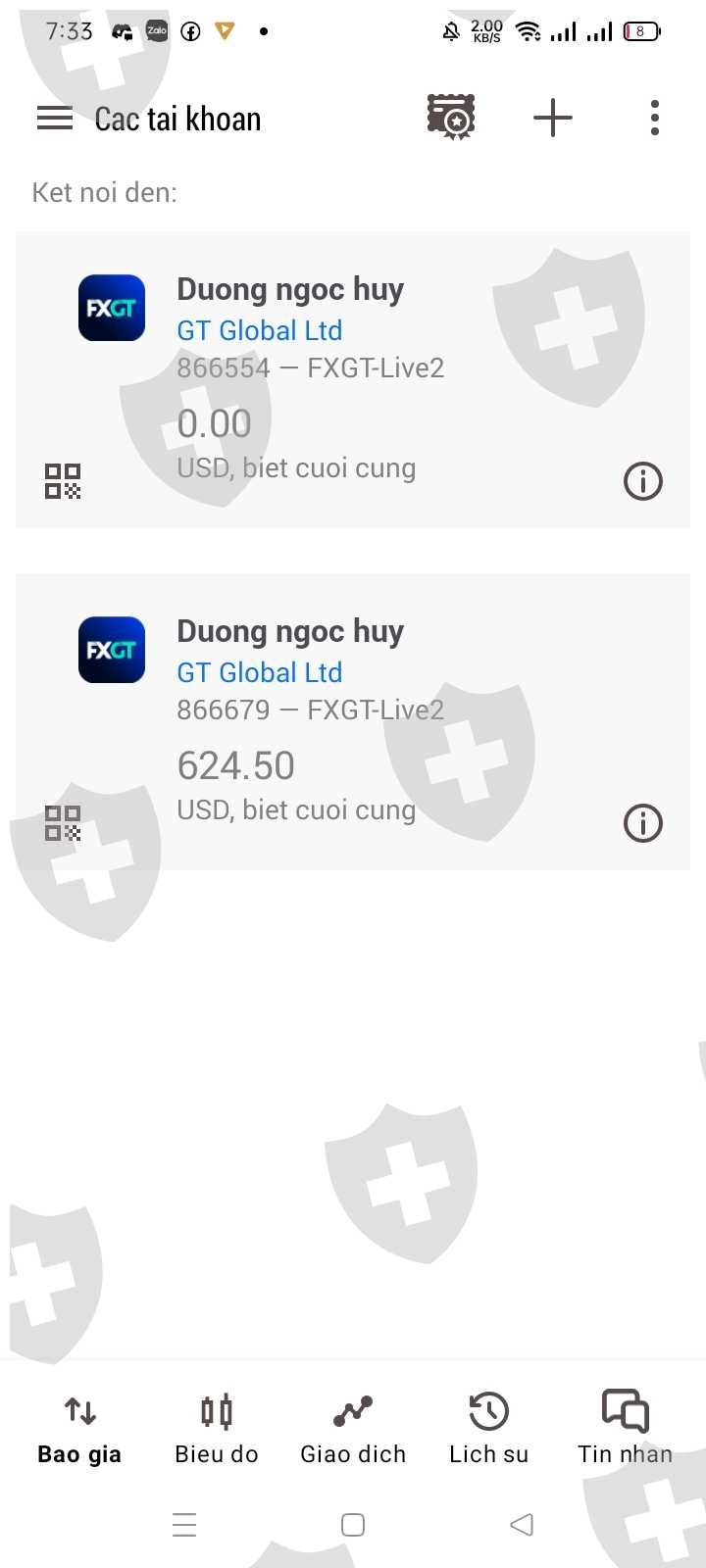This screenshot has height=1568, width=706.
Task: Open the certificate icon in app bar
Action: click(451, 119)
